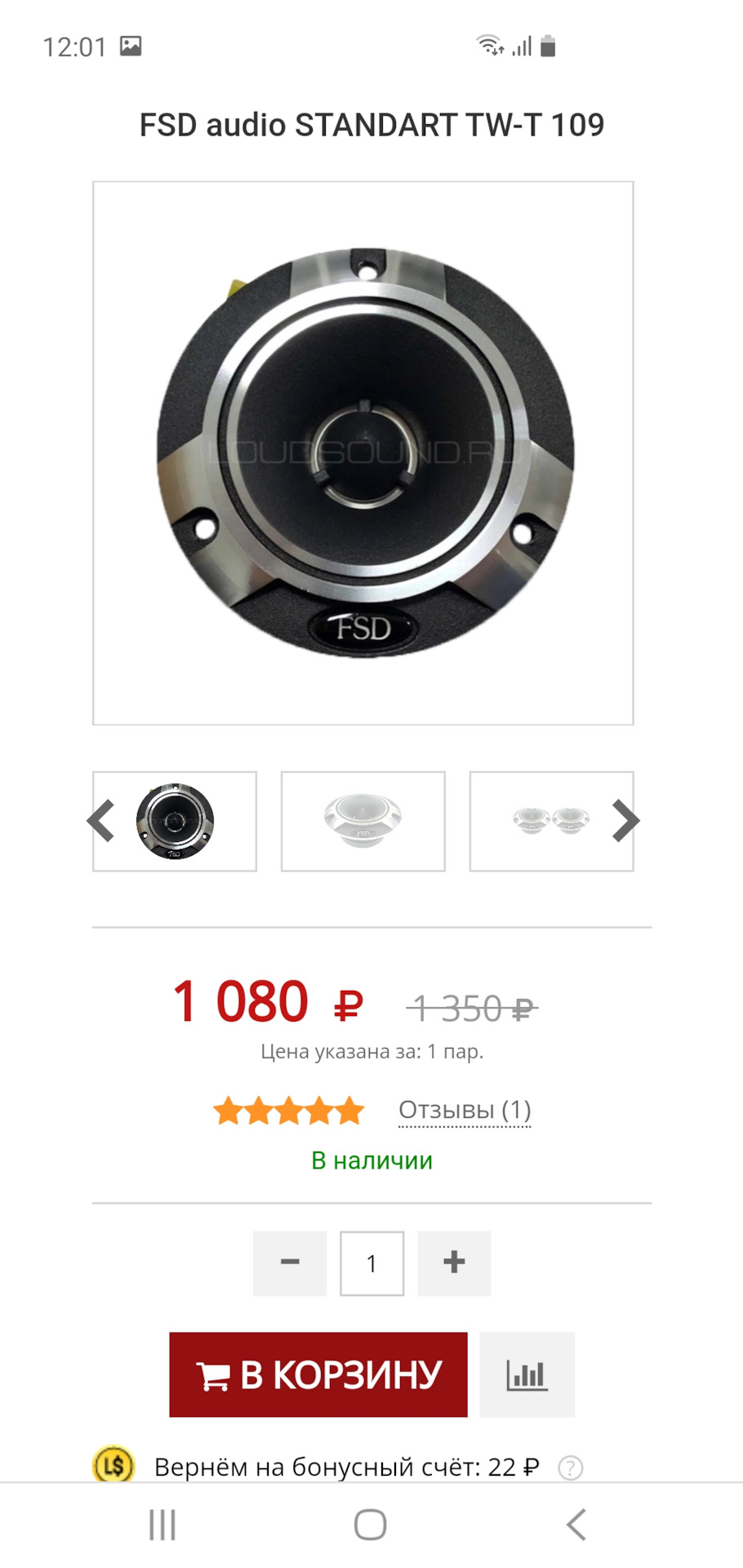The image size is (743, 1568).
Task: Open bonus account help question mark
Action: (x=570, y=1468)
